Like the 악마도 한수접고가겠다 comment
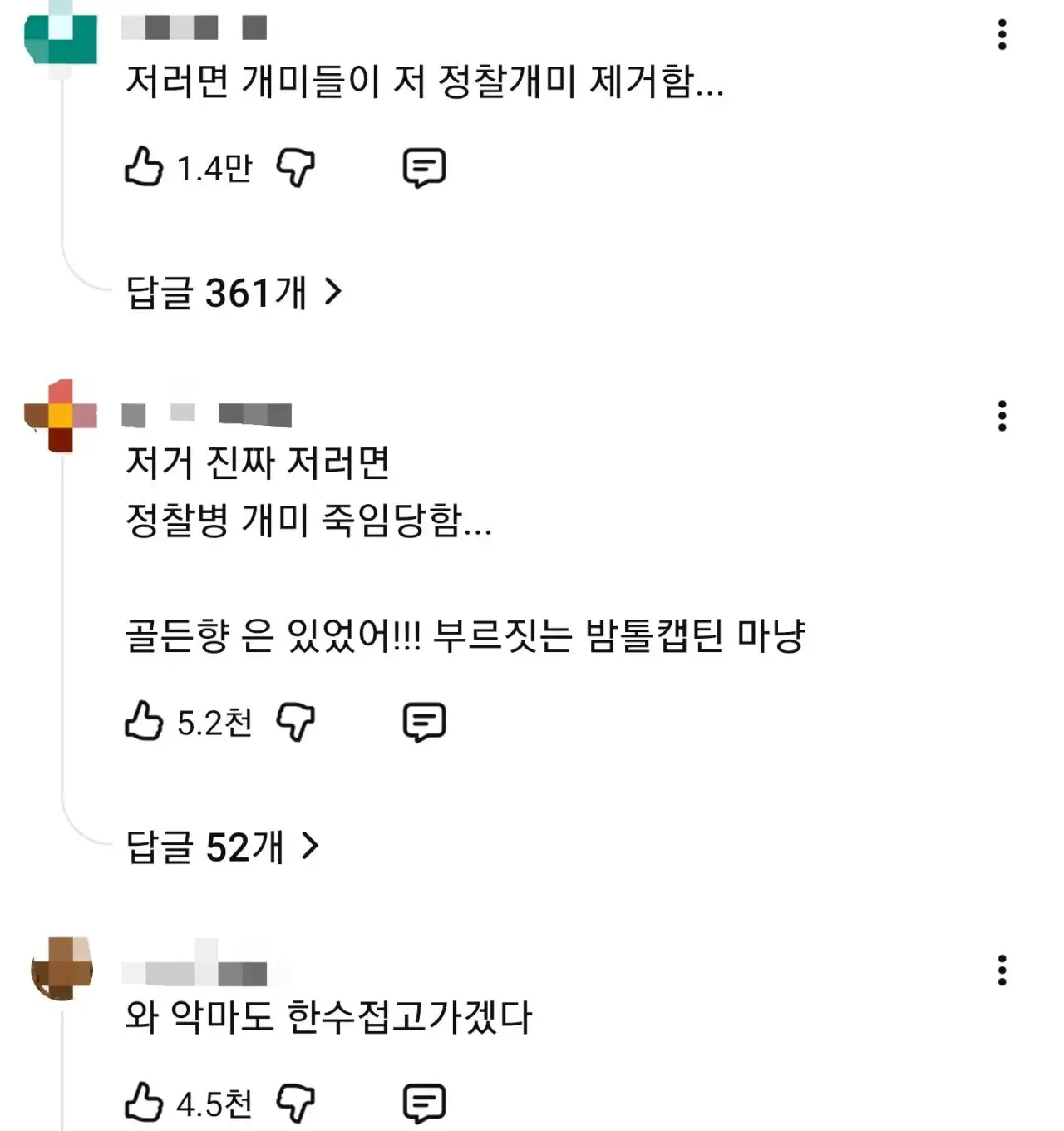 click(x=144, y=1103)
